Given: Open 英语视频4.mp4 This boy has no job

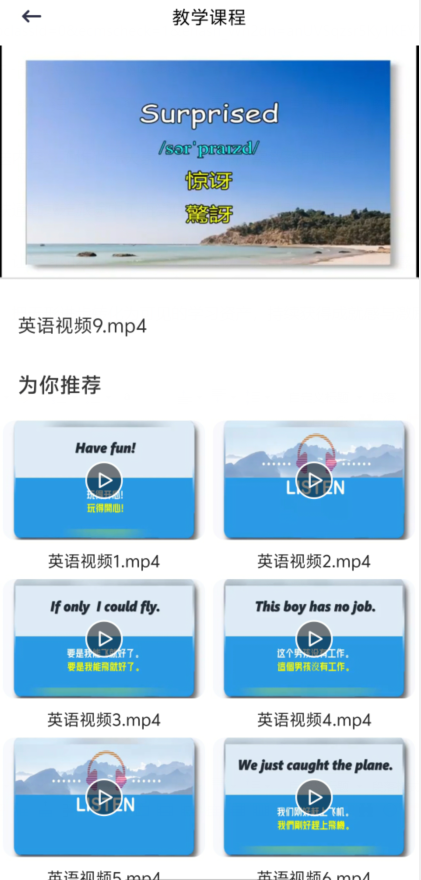Looking at the screenshot, I should click(314, 639).
